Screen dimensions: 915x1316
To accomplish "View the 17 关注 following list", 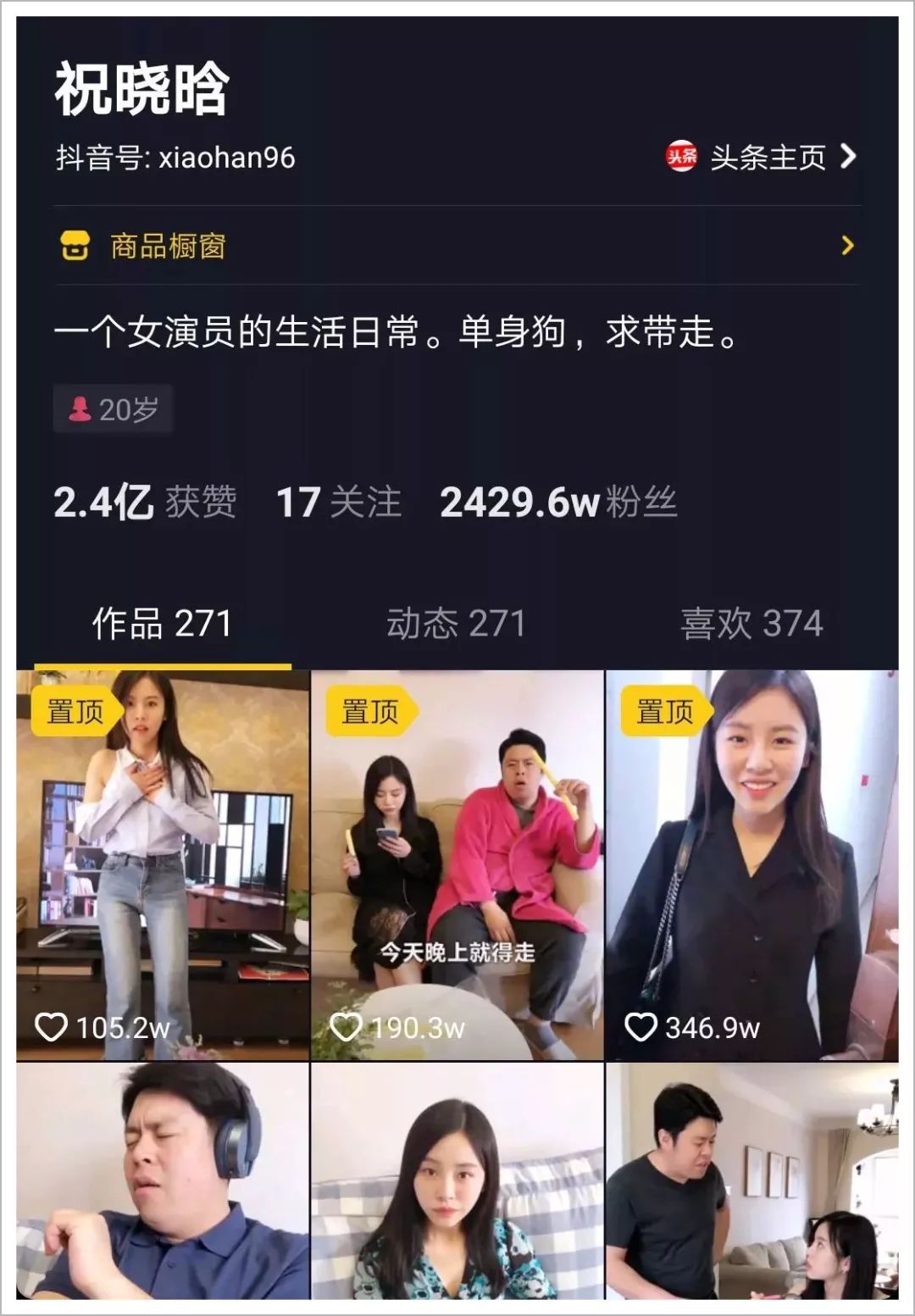I will (338, 502).
